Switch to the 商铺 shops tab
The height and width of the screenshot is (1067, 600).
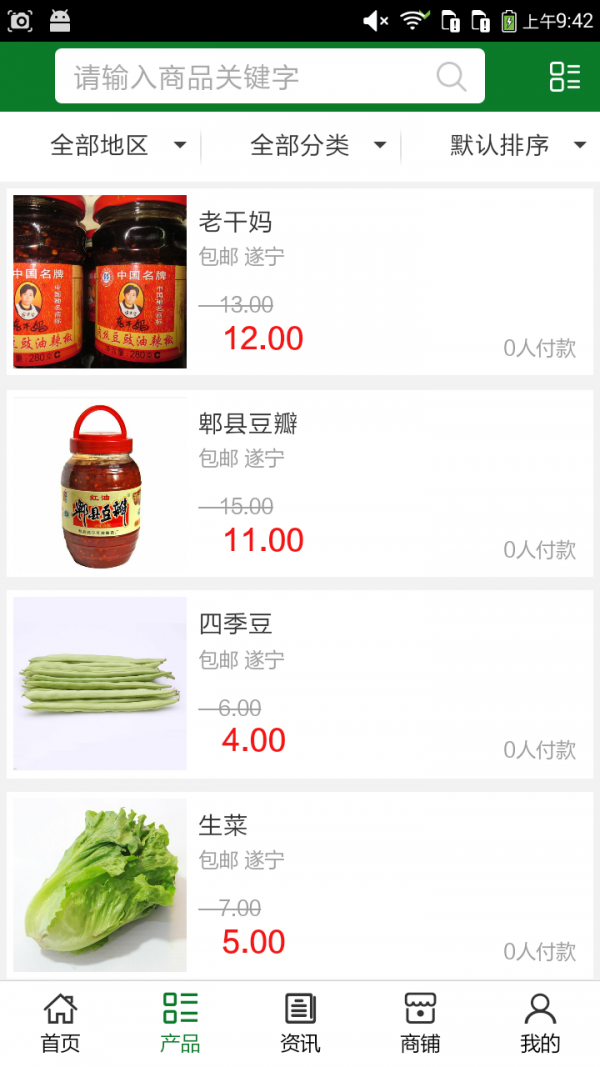(x=420, y=1023)
